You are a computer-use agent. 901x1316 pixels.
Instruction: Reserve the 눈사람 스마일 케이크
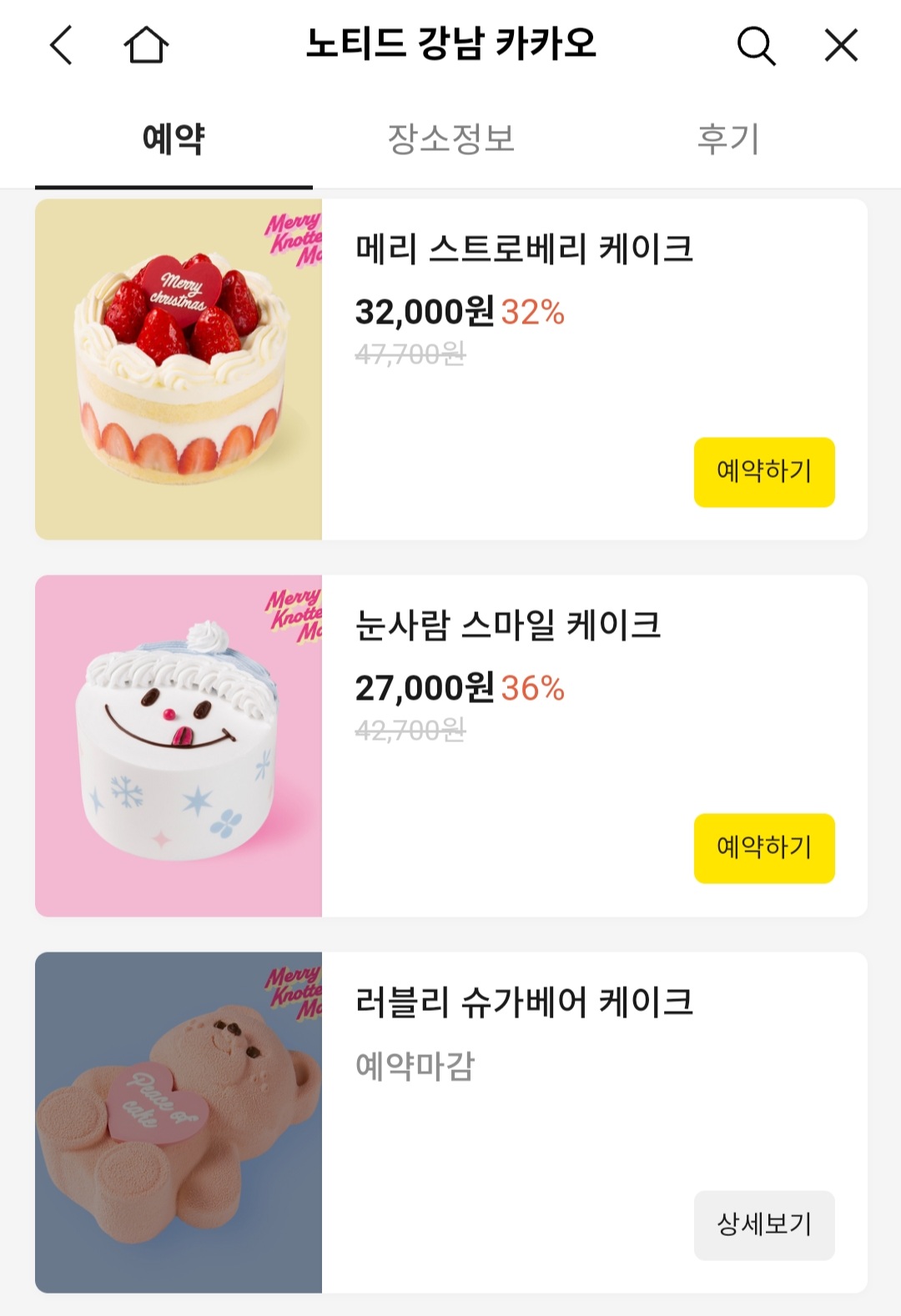(x=764, y=848)
